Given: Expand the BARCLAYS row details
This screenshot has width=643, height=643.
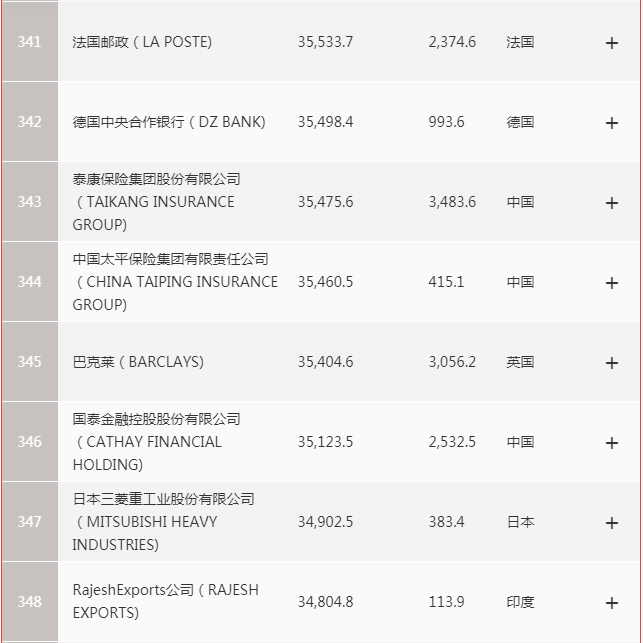Looking at the screenshot, I should (612, 363).
